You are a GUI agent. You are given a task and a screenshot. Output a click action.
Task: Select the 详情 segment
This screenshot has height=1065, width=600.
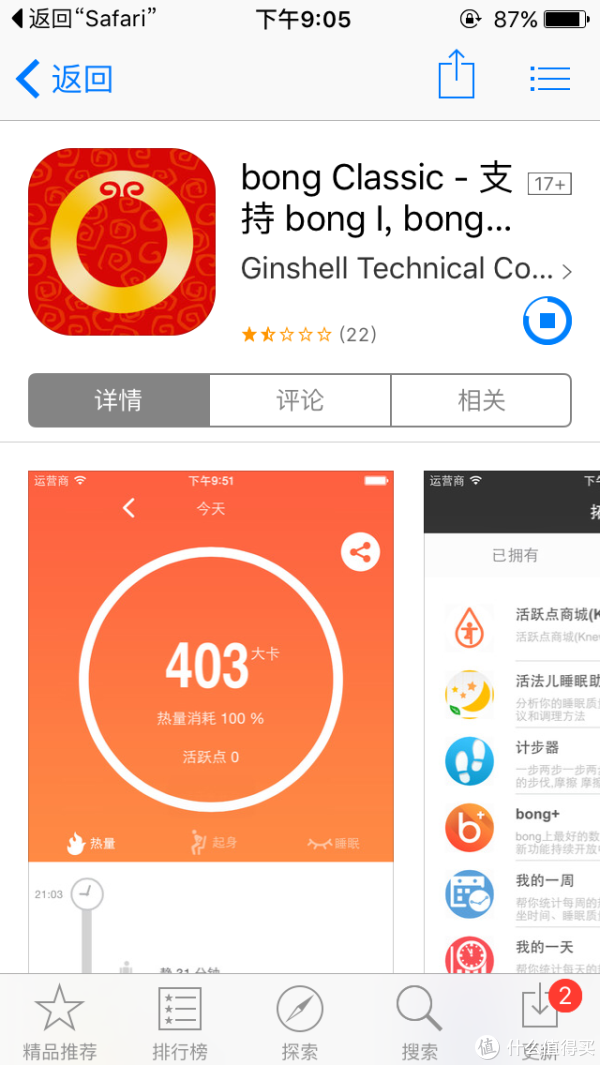pos(119,400)
